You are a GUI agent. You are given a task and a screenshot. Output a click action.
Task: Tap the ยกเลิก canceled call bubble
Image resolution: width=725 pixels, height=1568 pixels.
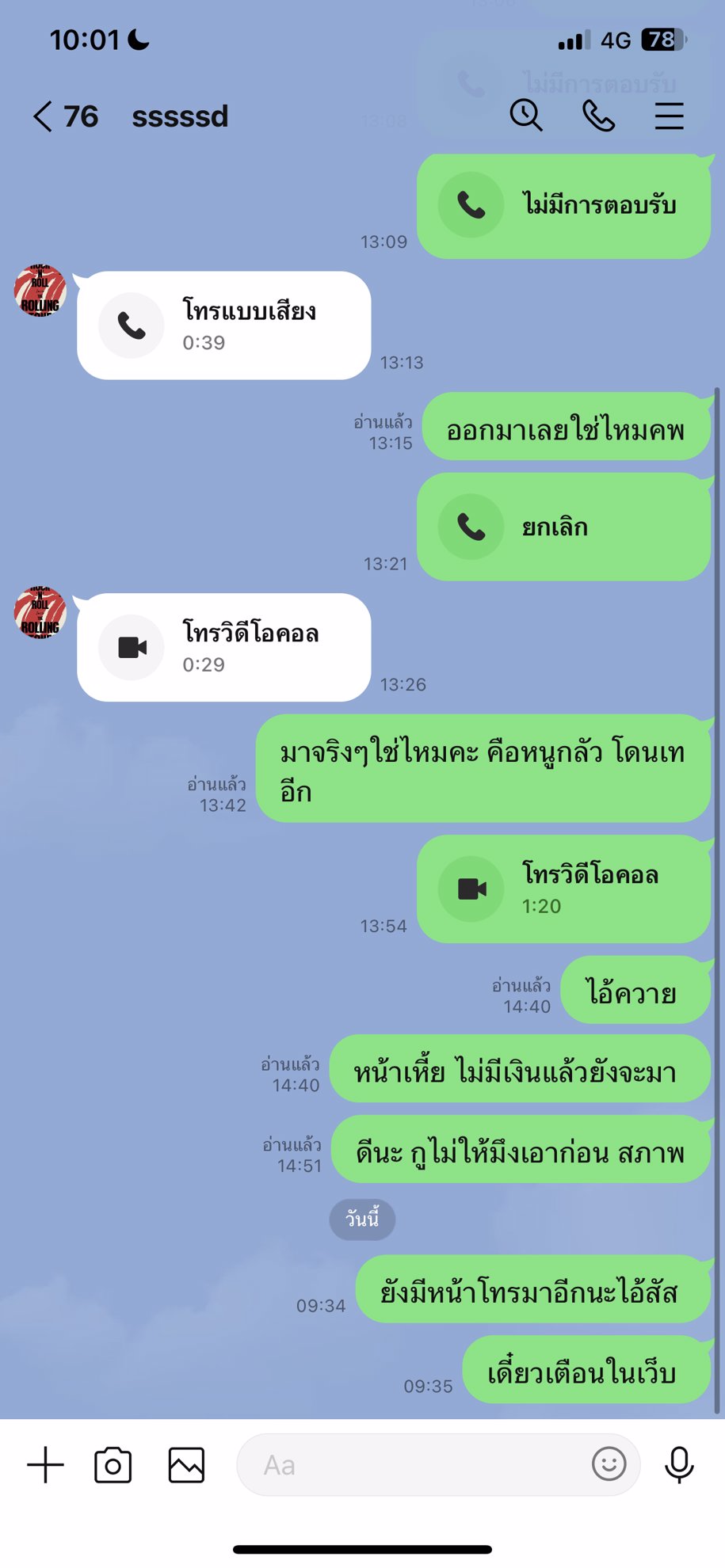[563, 527]
